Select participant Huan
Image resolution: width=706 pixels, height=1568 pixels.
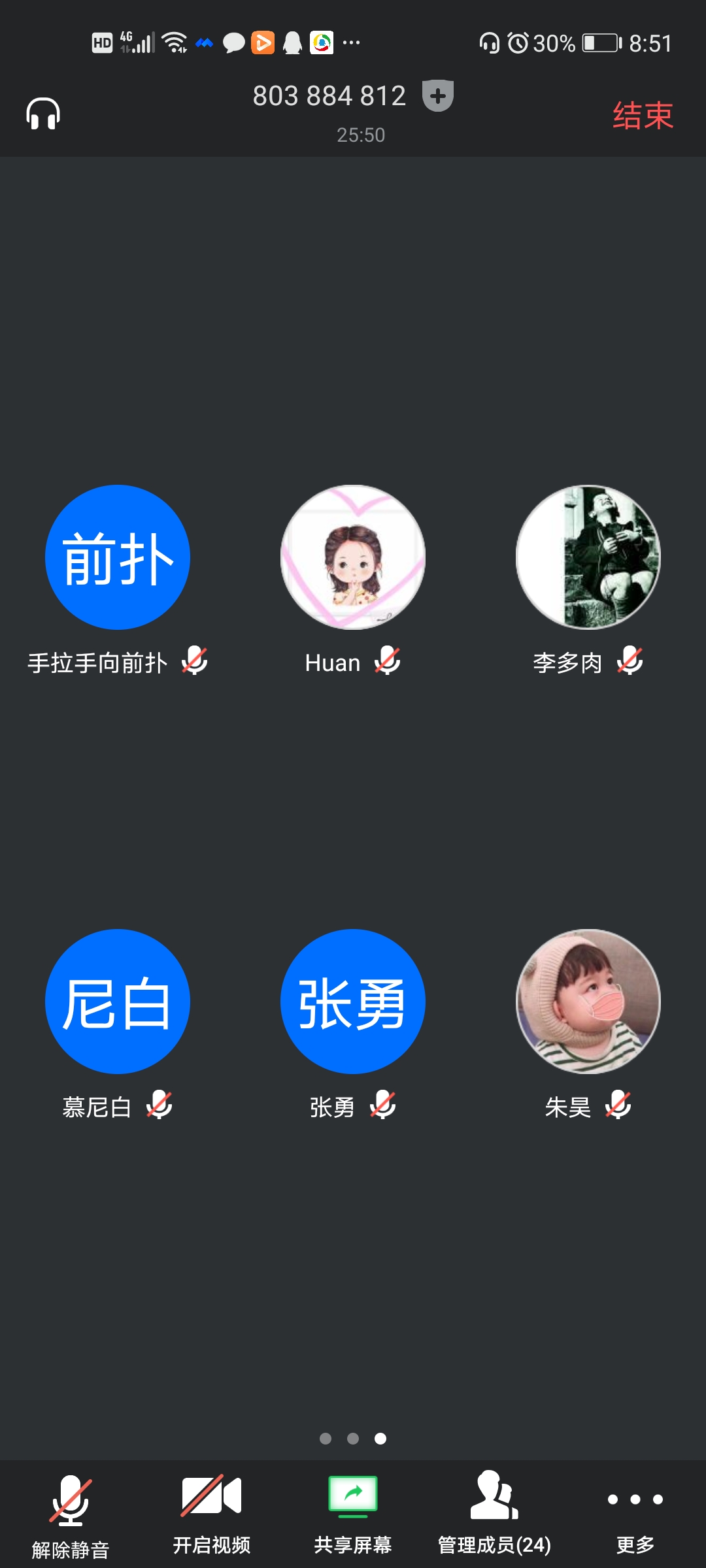pos(353,557)
